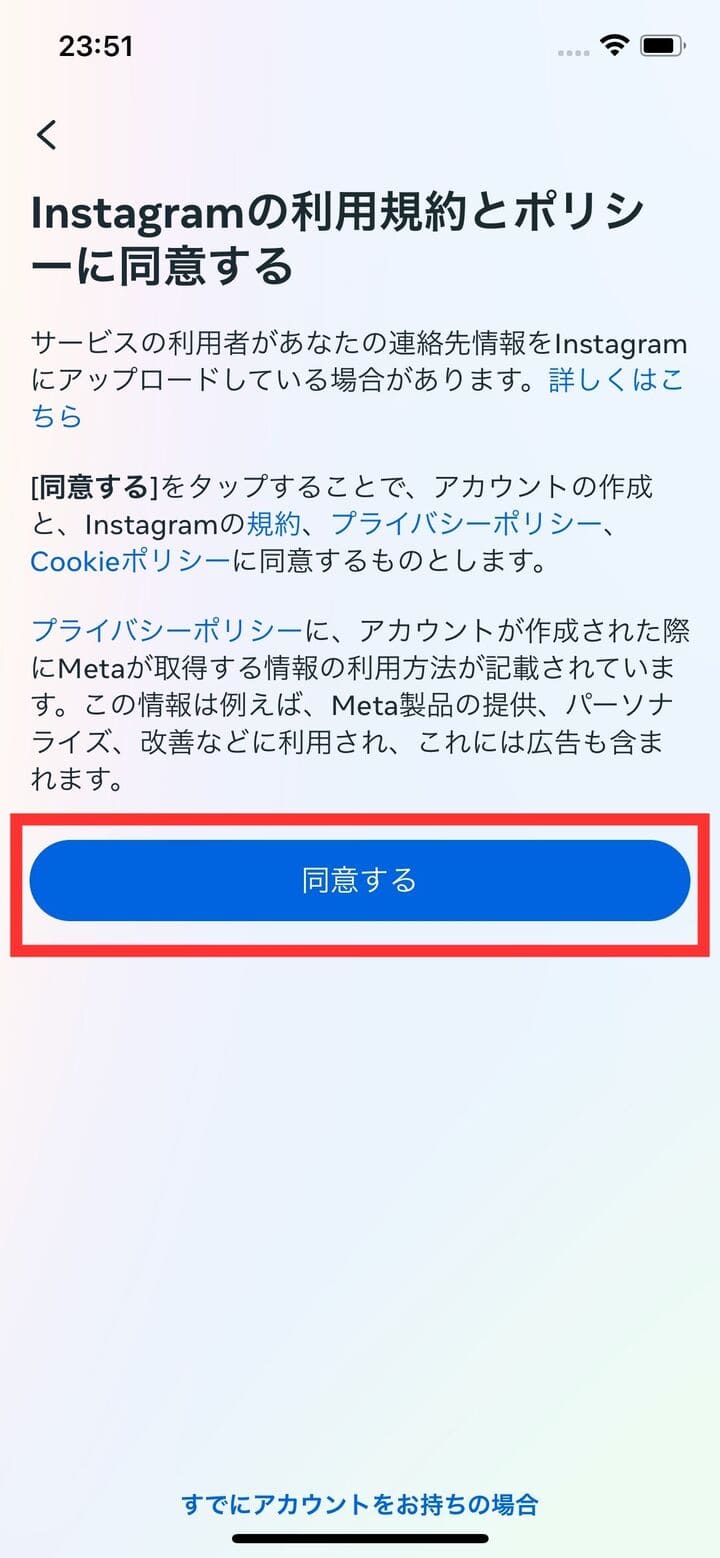Open the Cookieポリシー link
The image size is (720, 1558).
(130, 561)
